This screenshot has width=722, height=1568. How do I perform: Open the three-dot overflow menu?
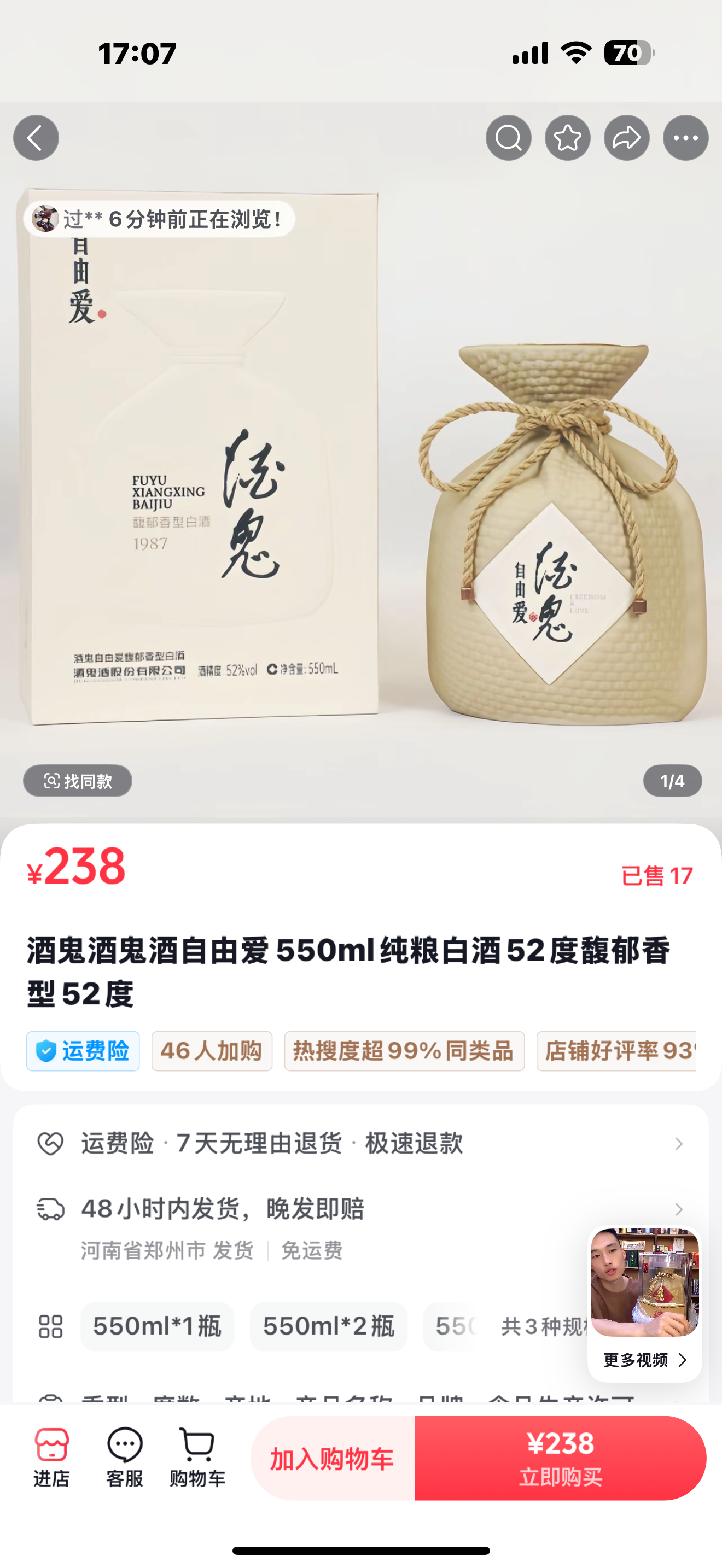click(685, 138)
